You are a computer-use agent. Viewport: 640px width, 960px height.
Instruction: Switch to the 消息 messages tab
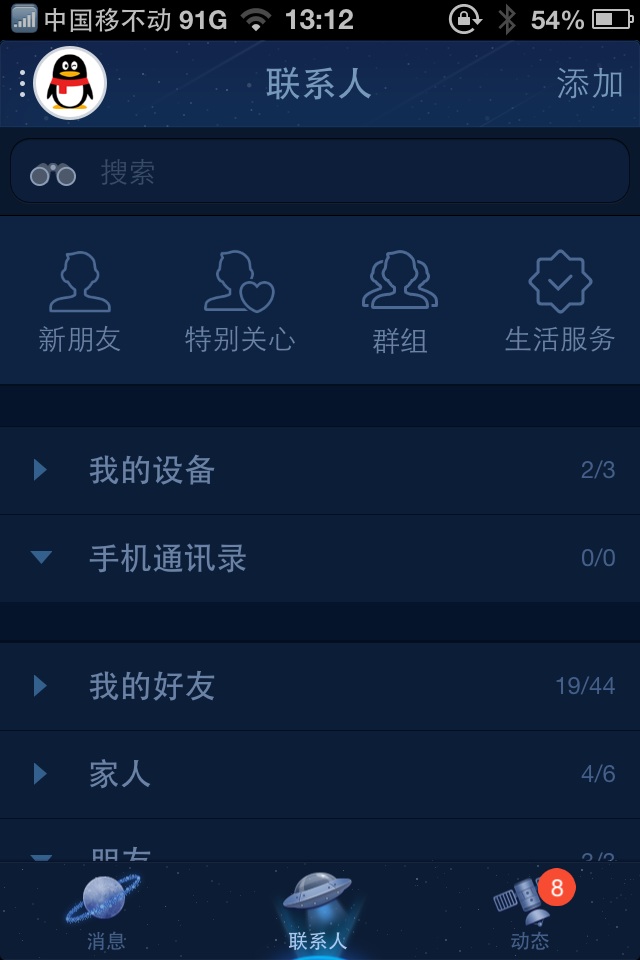pos(105,912)
